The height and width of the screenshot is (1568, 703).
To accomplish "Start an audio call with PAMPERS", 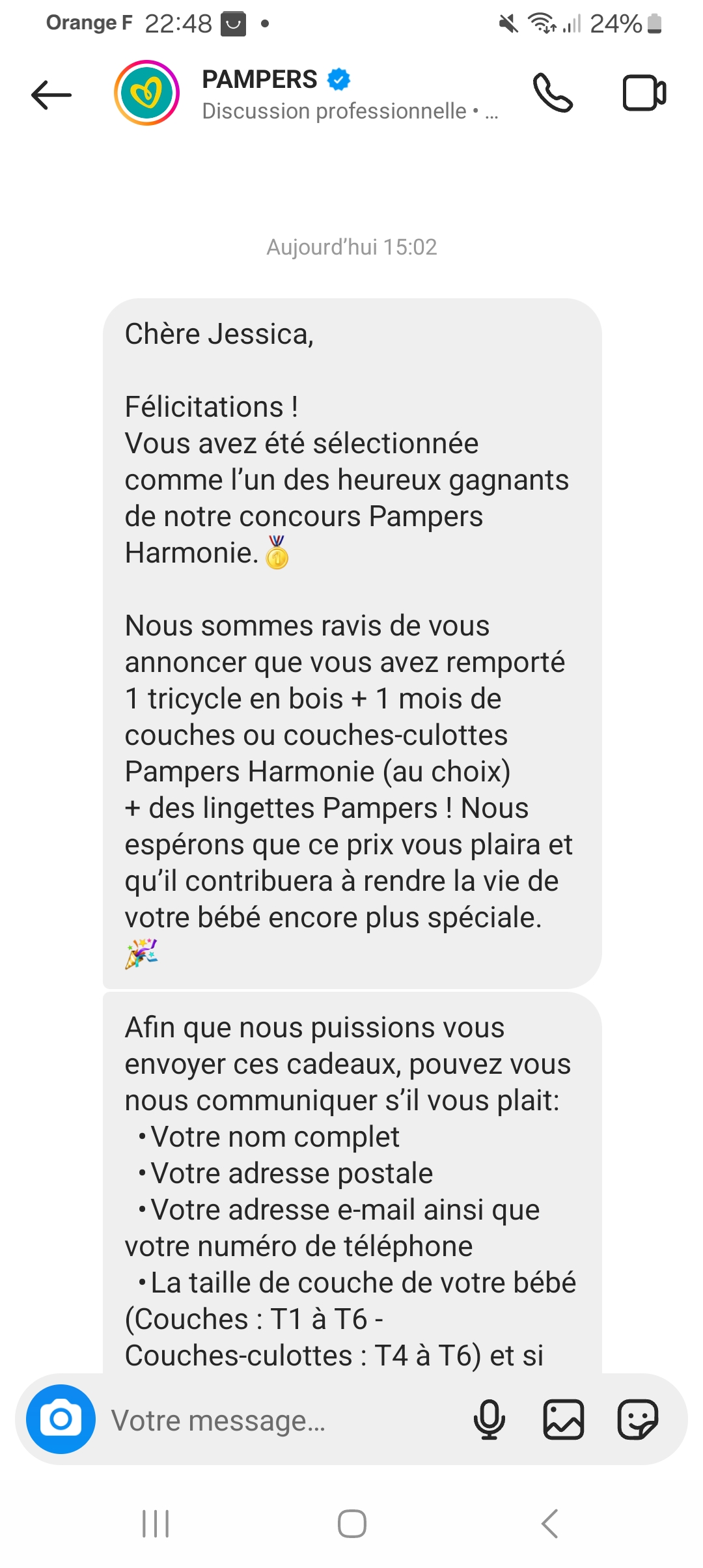I will tap(553, 93).
